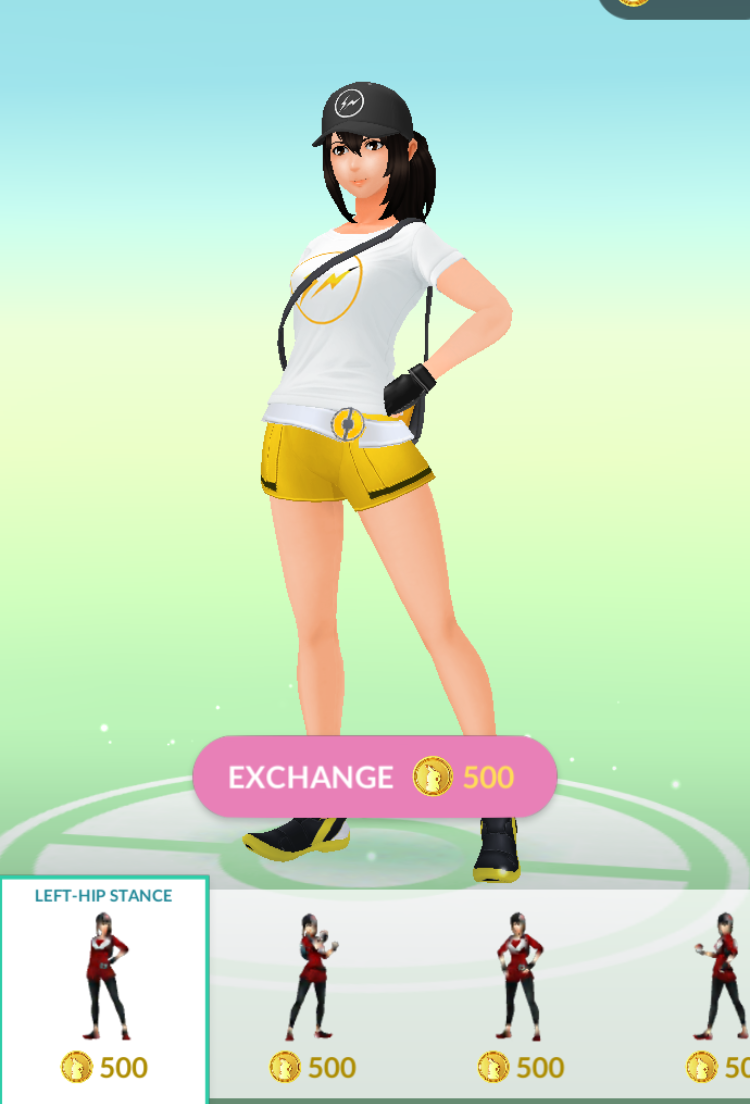Tap the Exchange button for 500 coins
Screen dimensions: 750x1104
coord(374,777)
